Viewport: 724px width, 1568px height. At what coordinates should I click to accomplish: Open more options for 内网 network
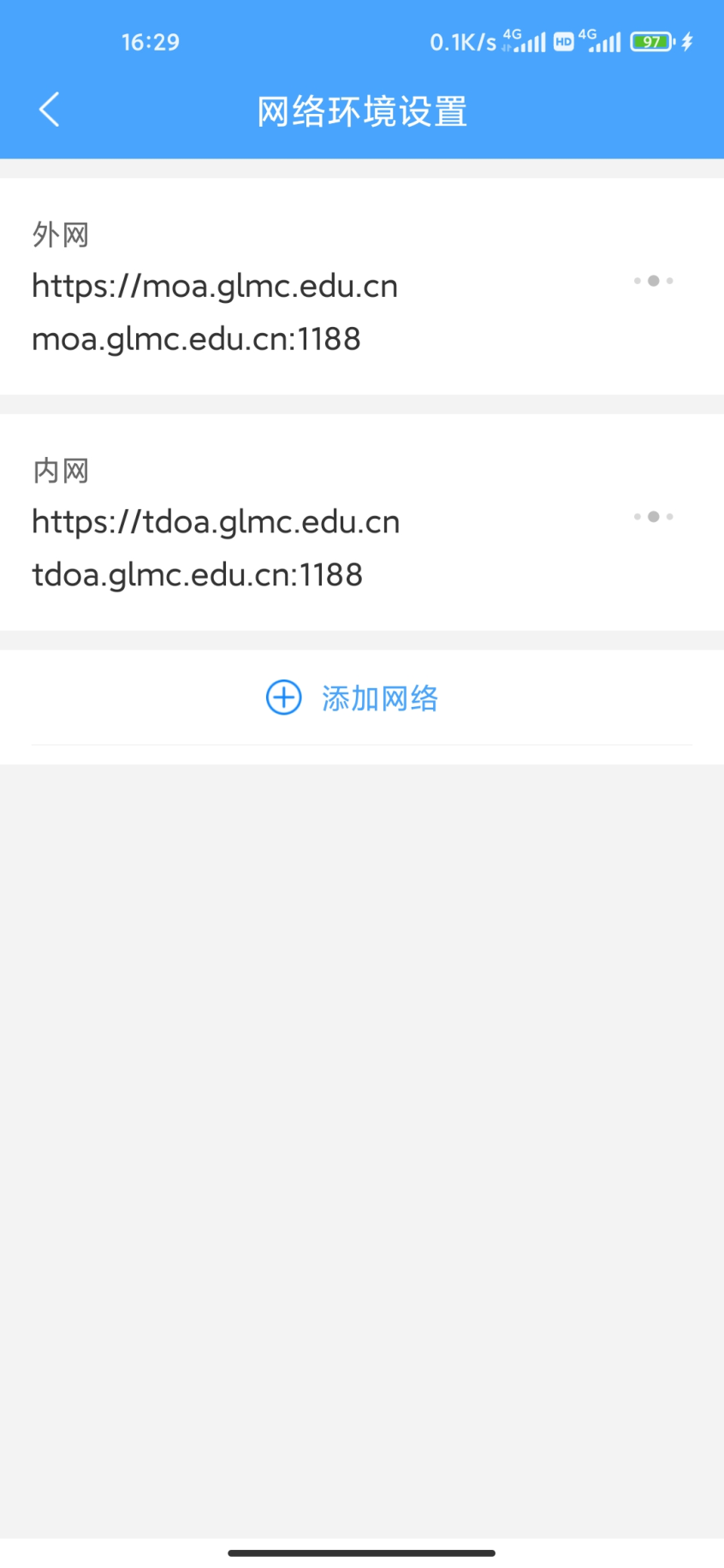[653, 517]
